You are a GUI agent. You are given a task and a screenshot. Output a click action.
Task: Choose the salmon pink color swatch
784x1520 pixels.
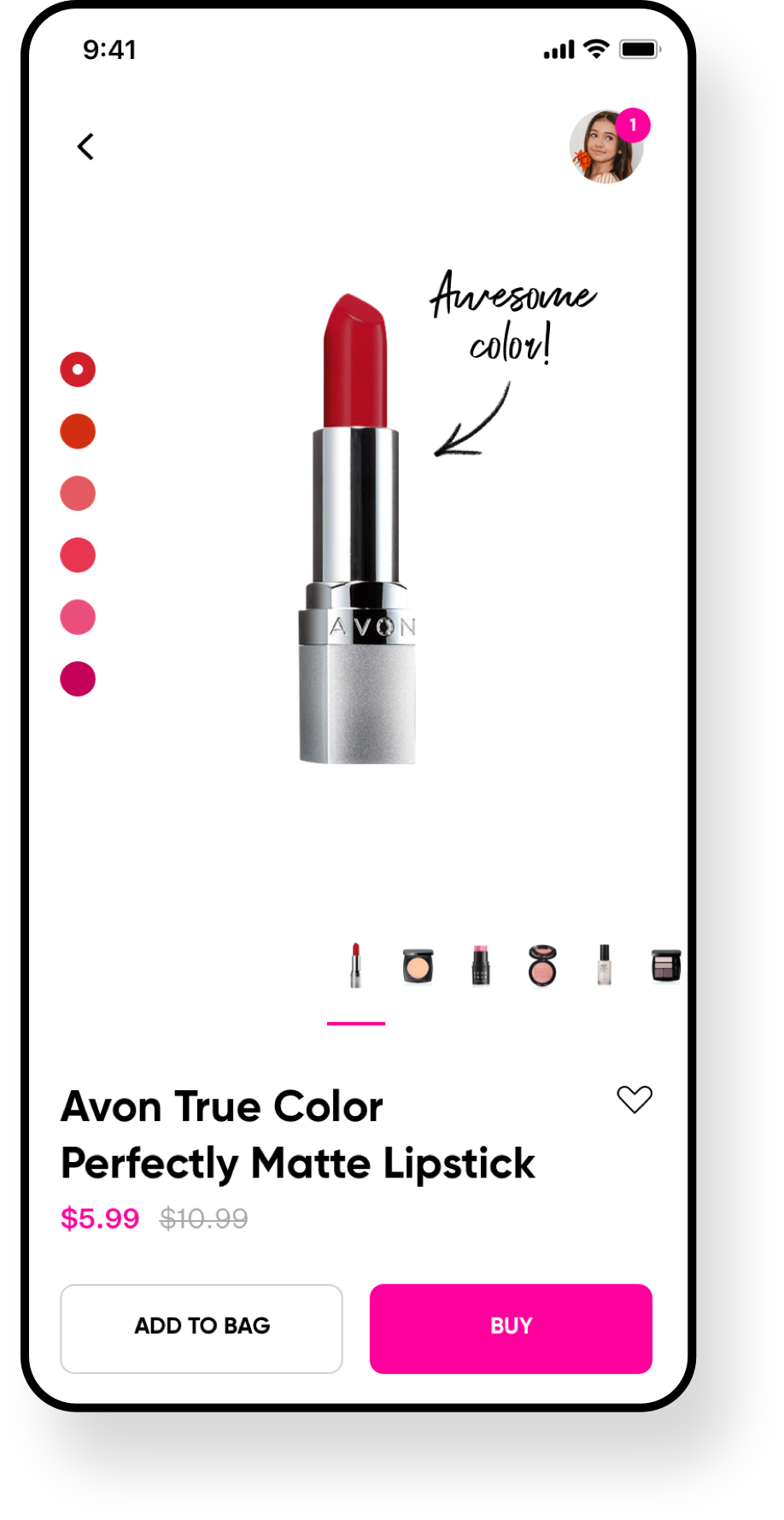pos(78,494)
